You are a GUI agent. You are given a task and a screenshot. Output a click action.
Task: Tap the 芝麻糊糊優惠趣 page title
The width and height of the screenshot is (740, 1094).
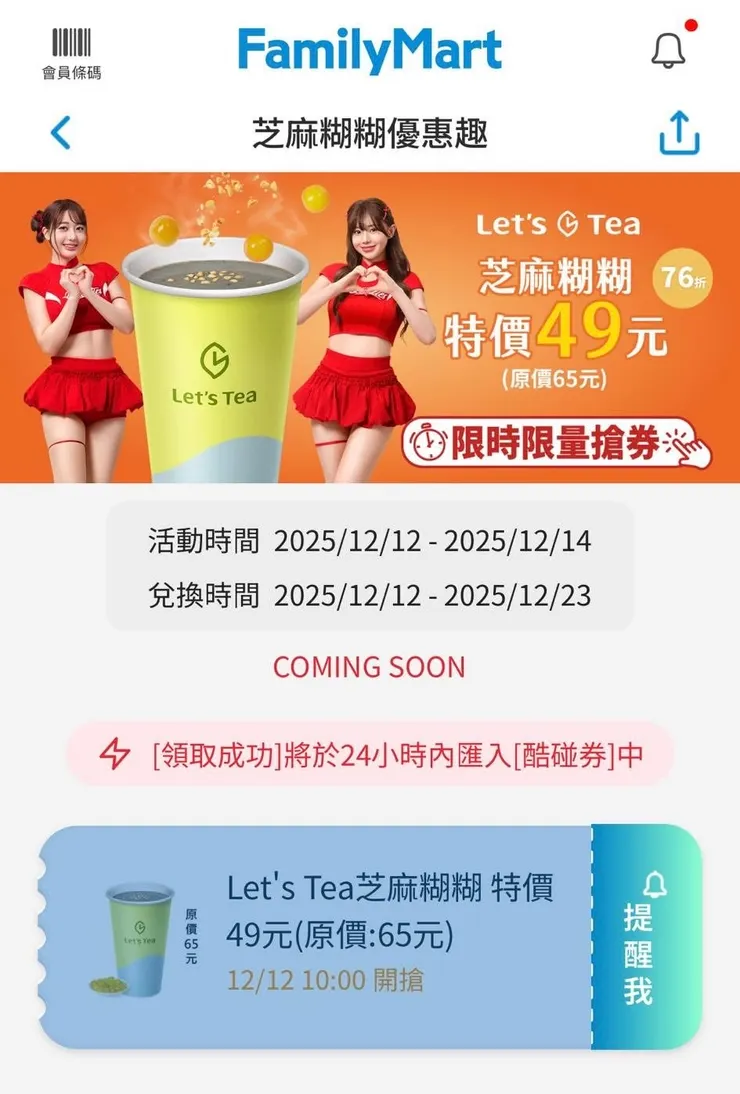tap(369, 131)
